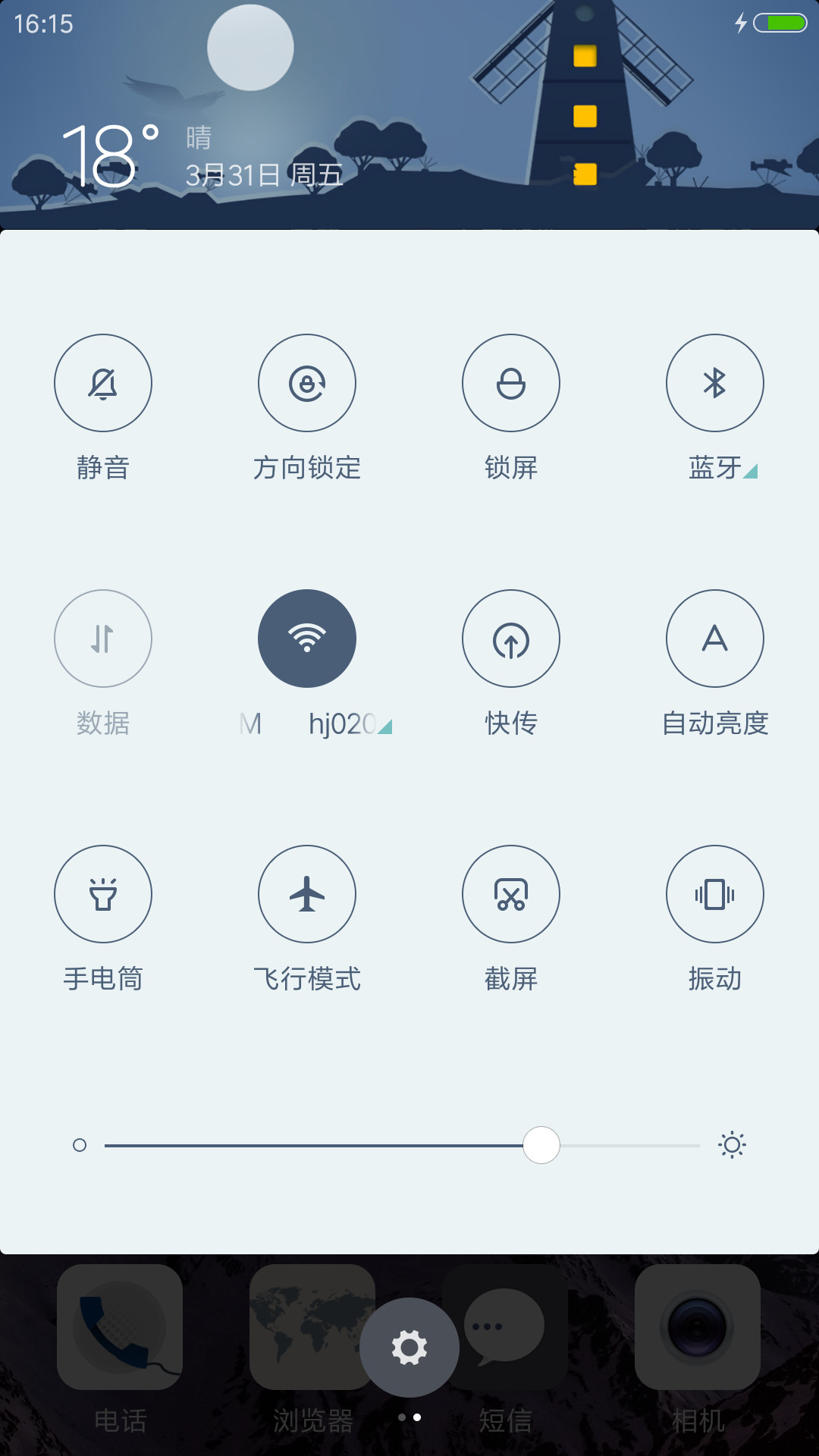Turn off the Wi-Fi toggle
The image size is (819, 1456).
307,639
